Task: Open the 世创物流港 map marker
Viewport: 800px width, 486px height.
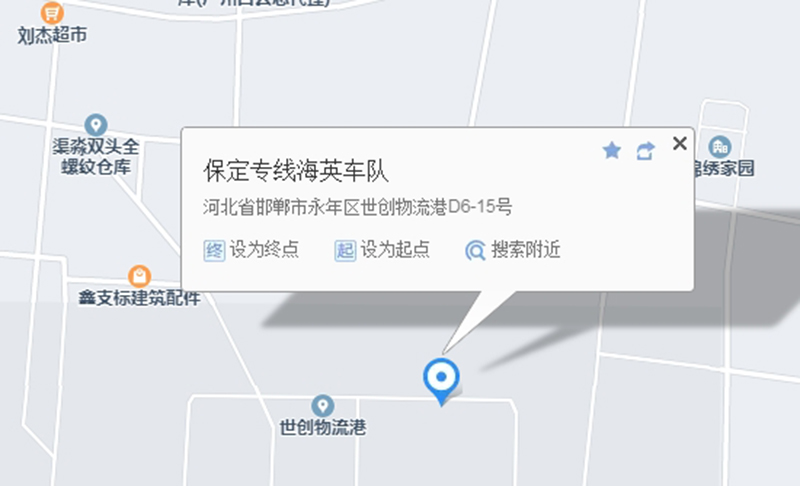Action: [x=322, y=406]
